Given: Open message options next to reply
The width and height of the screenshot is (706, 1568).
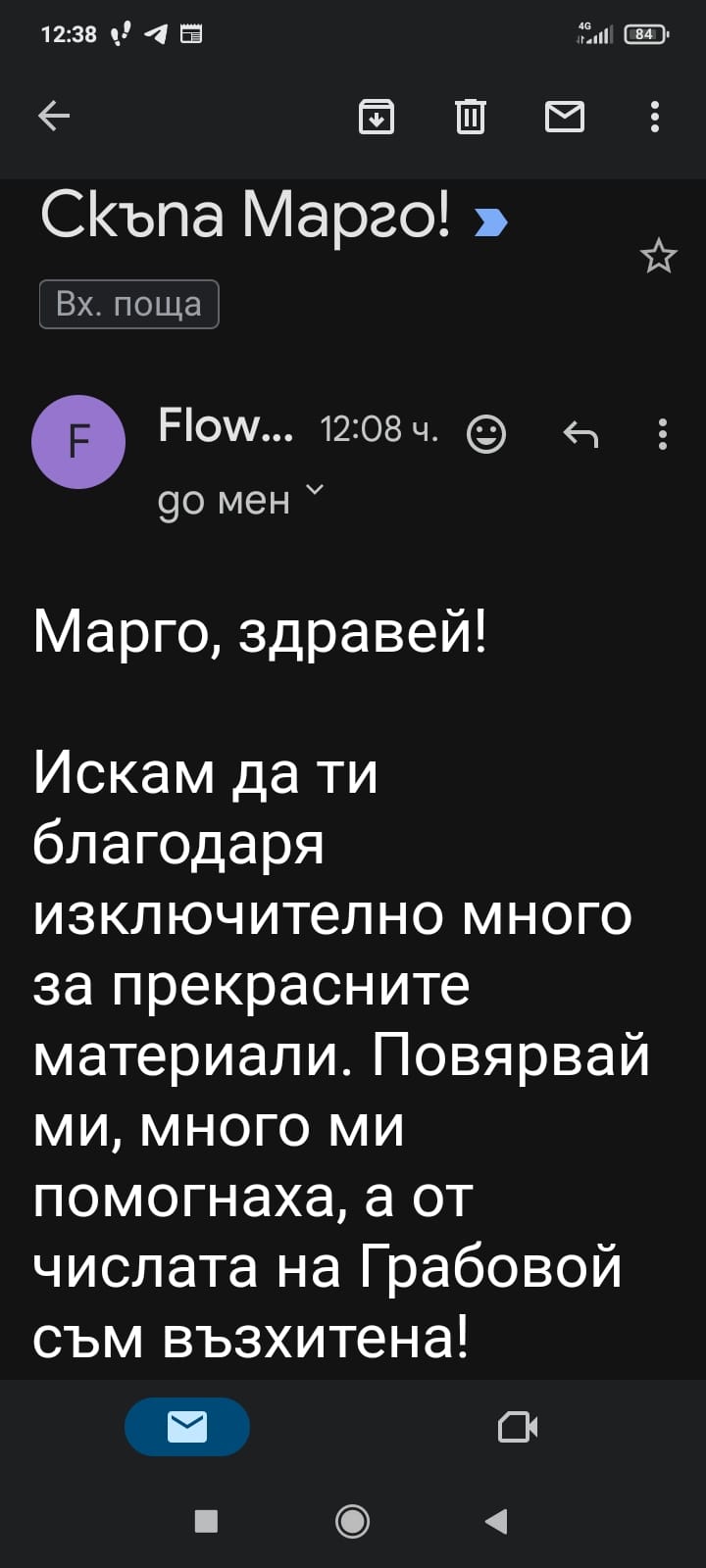Looking at the screenshot, I should [663, 433].
